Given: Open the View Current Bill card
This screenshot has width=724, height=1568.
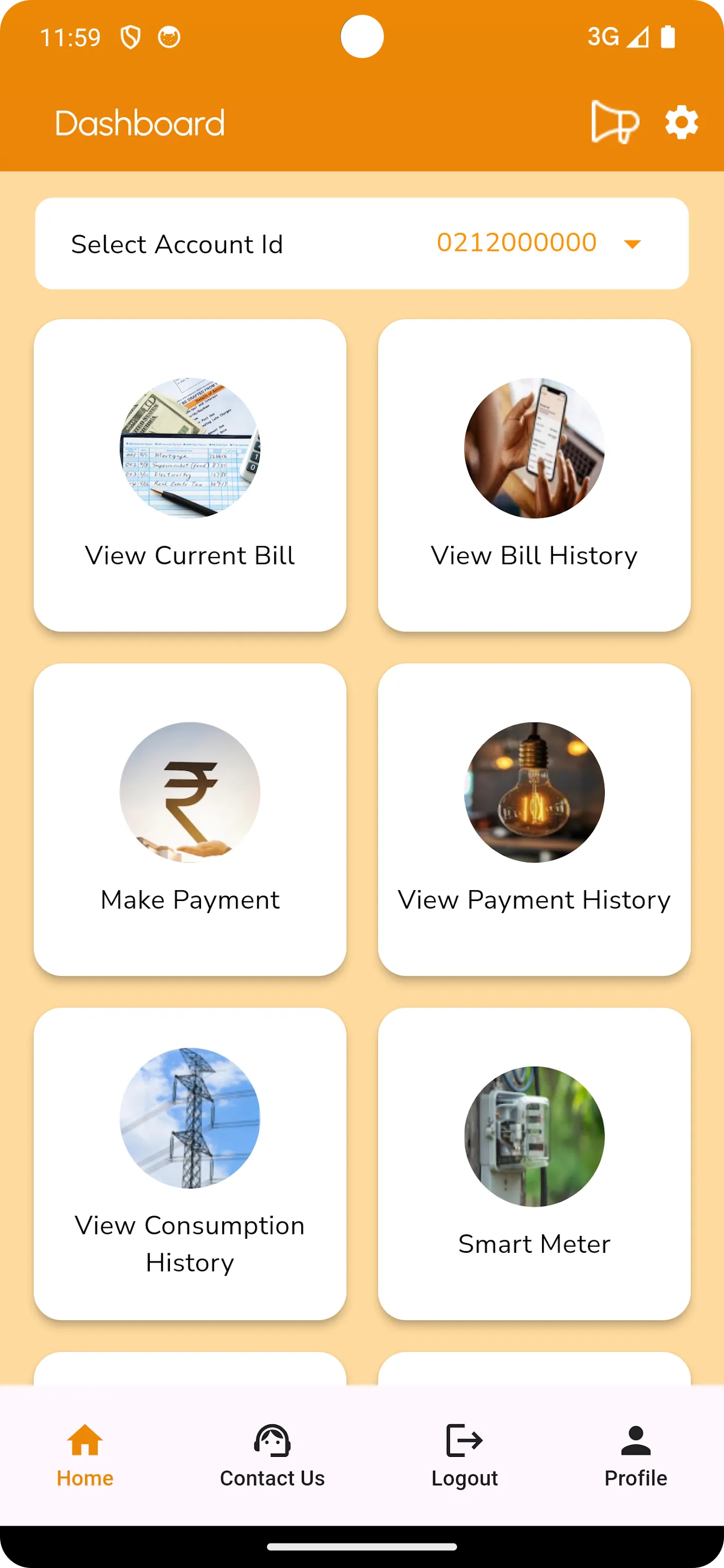Looking at the screenshot, I should pyautogui.click(x=190, y=475).
